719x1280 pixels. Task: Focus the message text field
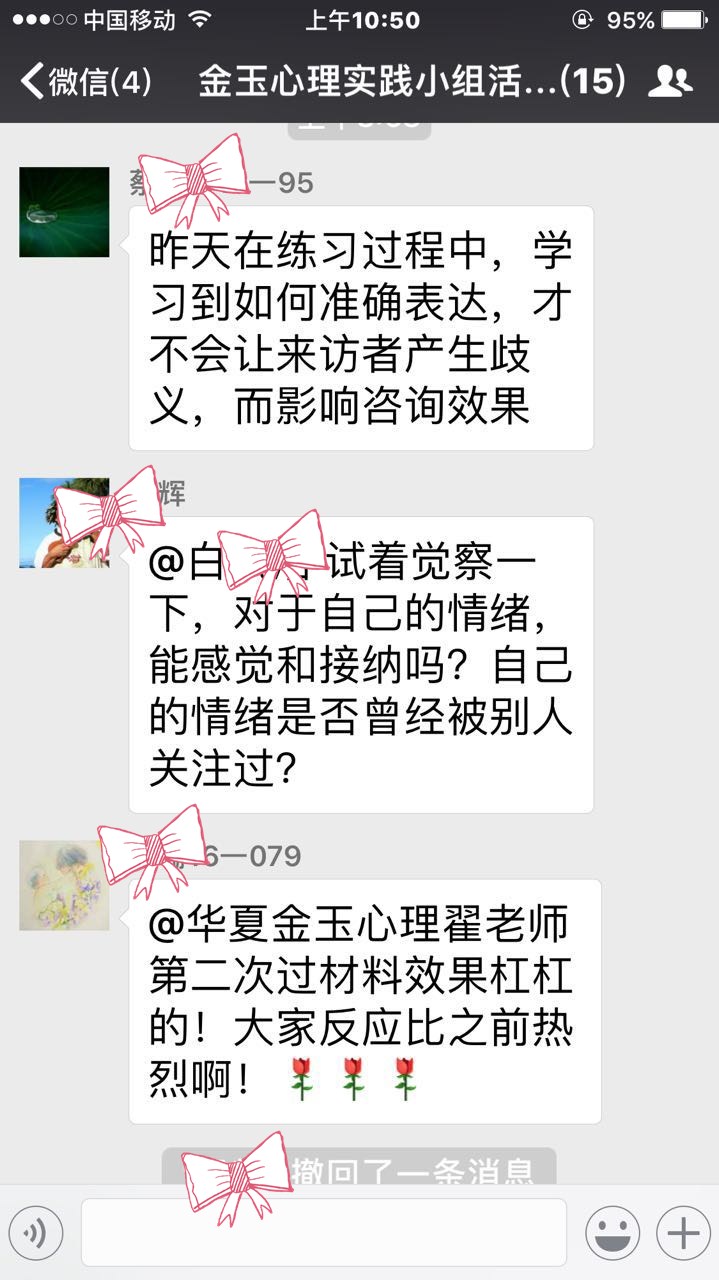[323, 1232]
